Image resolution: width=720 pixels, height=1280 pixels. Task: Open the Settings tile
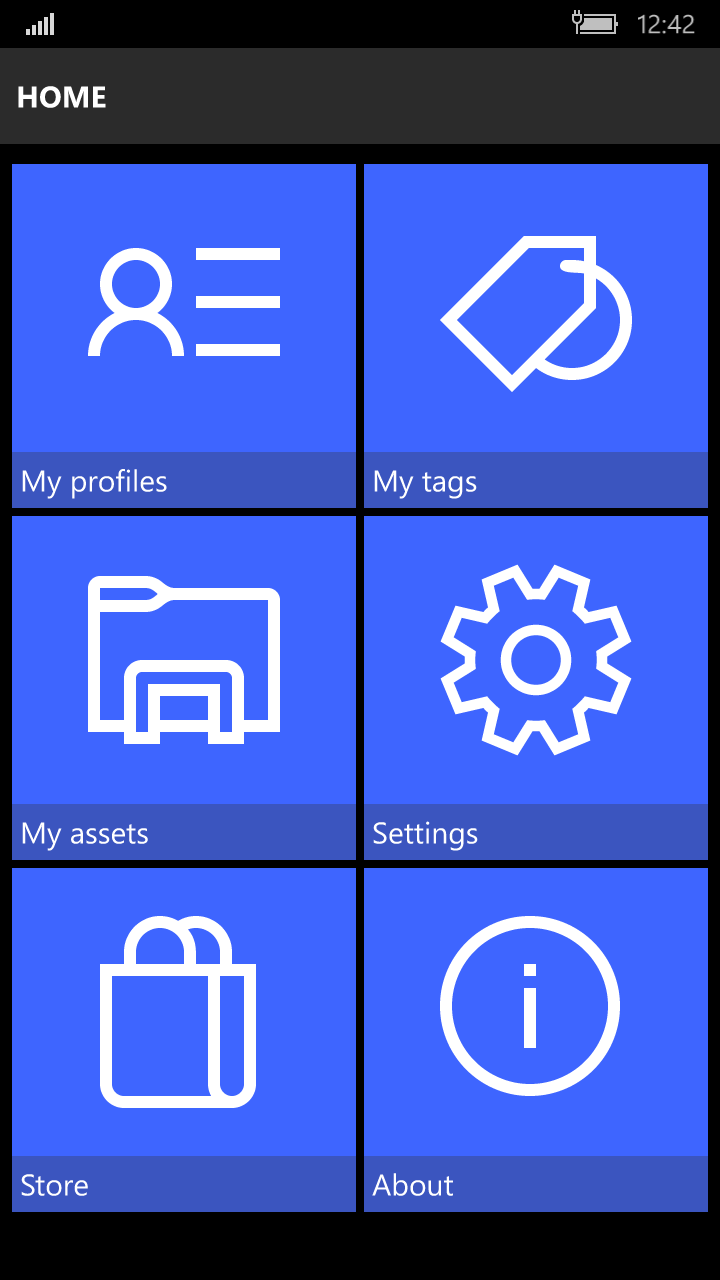click(536, 688)
